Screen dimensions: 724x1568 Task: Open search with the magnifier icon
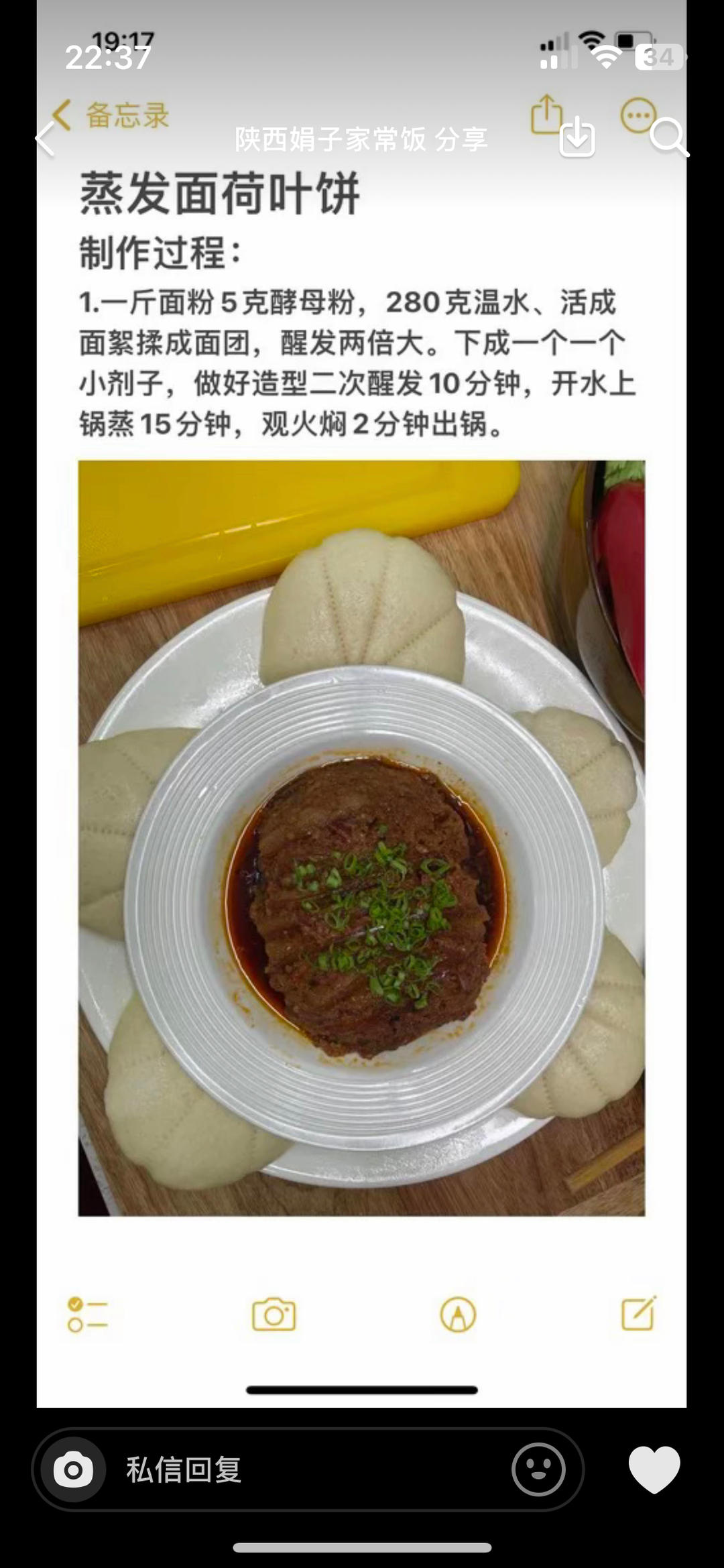click(x=668, y=138)
